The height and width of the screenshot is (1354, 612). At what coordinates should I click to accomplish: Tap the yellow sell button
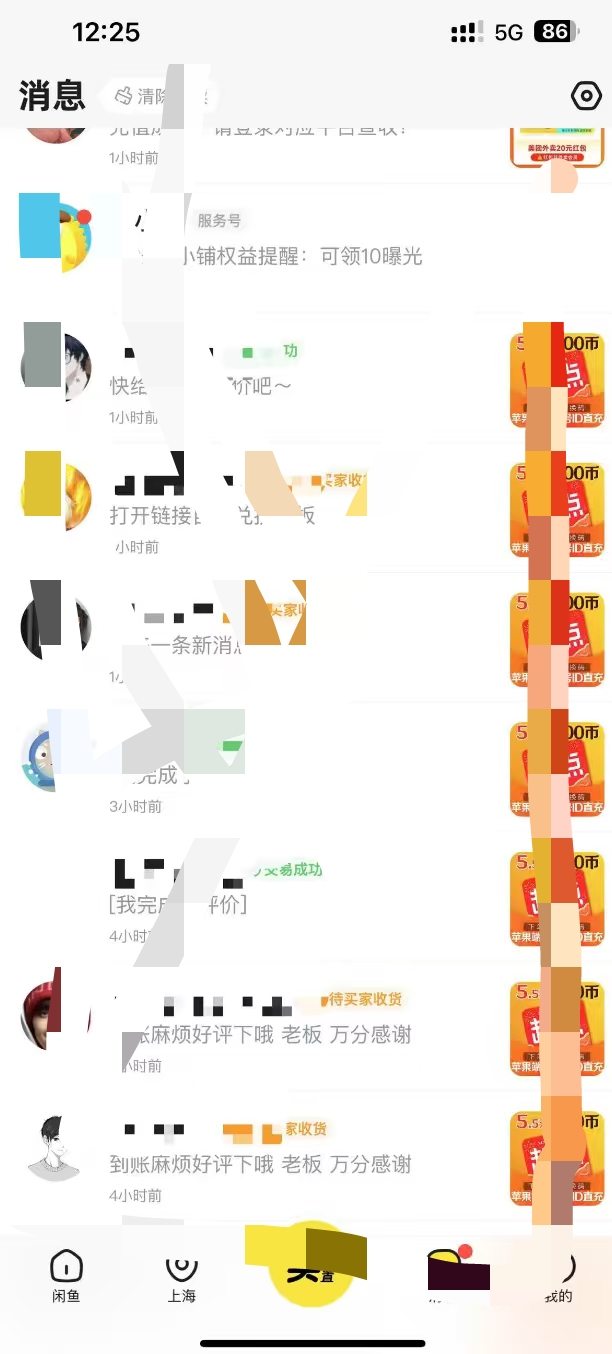click(306, 1265)
